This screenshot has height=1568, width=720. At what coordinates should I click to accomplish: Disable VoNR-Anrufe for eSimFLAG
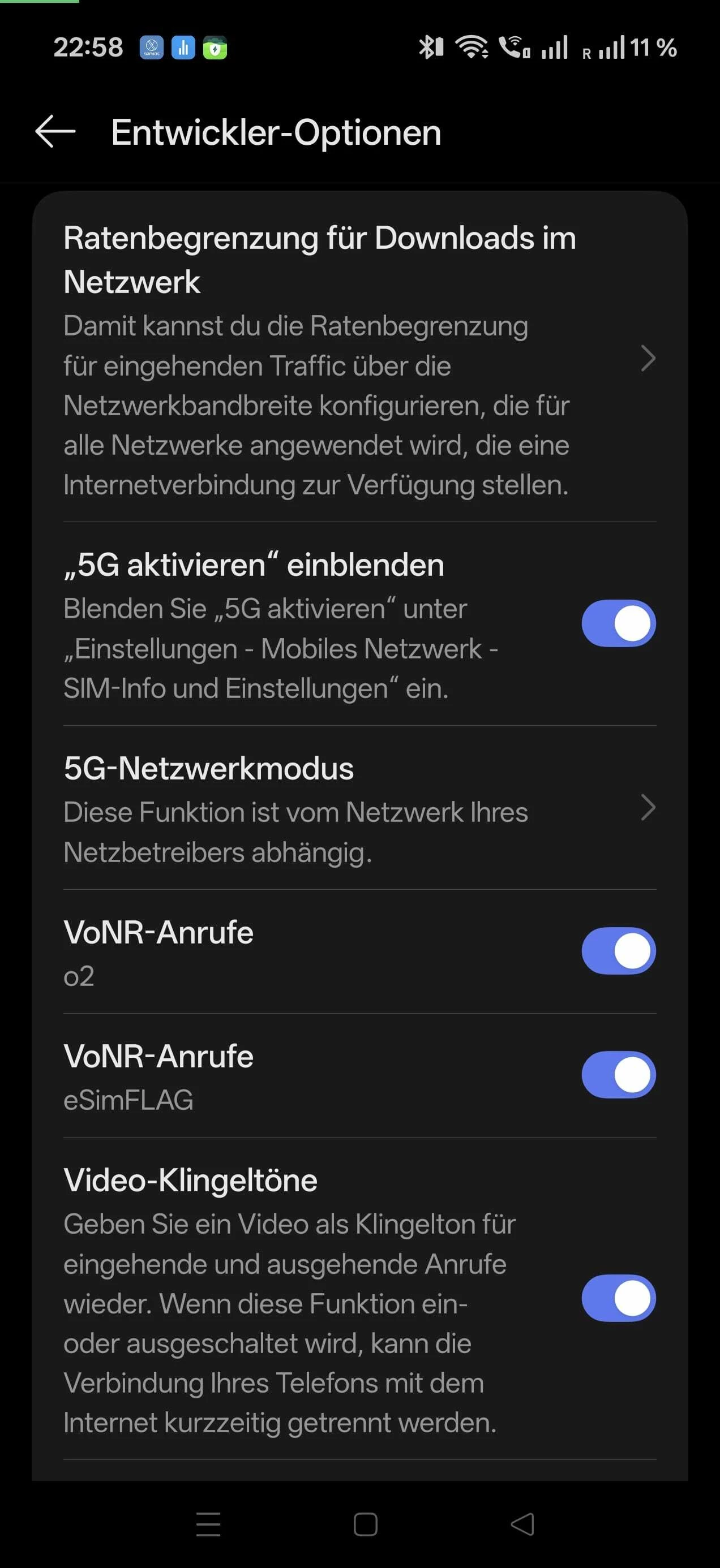point(618,1074)
